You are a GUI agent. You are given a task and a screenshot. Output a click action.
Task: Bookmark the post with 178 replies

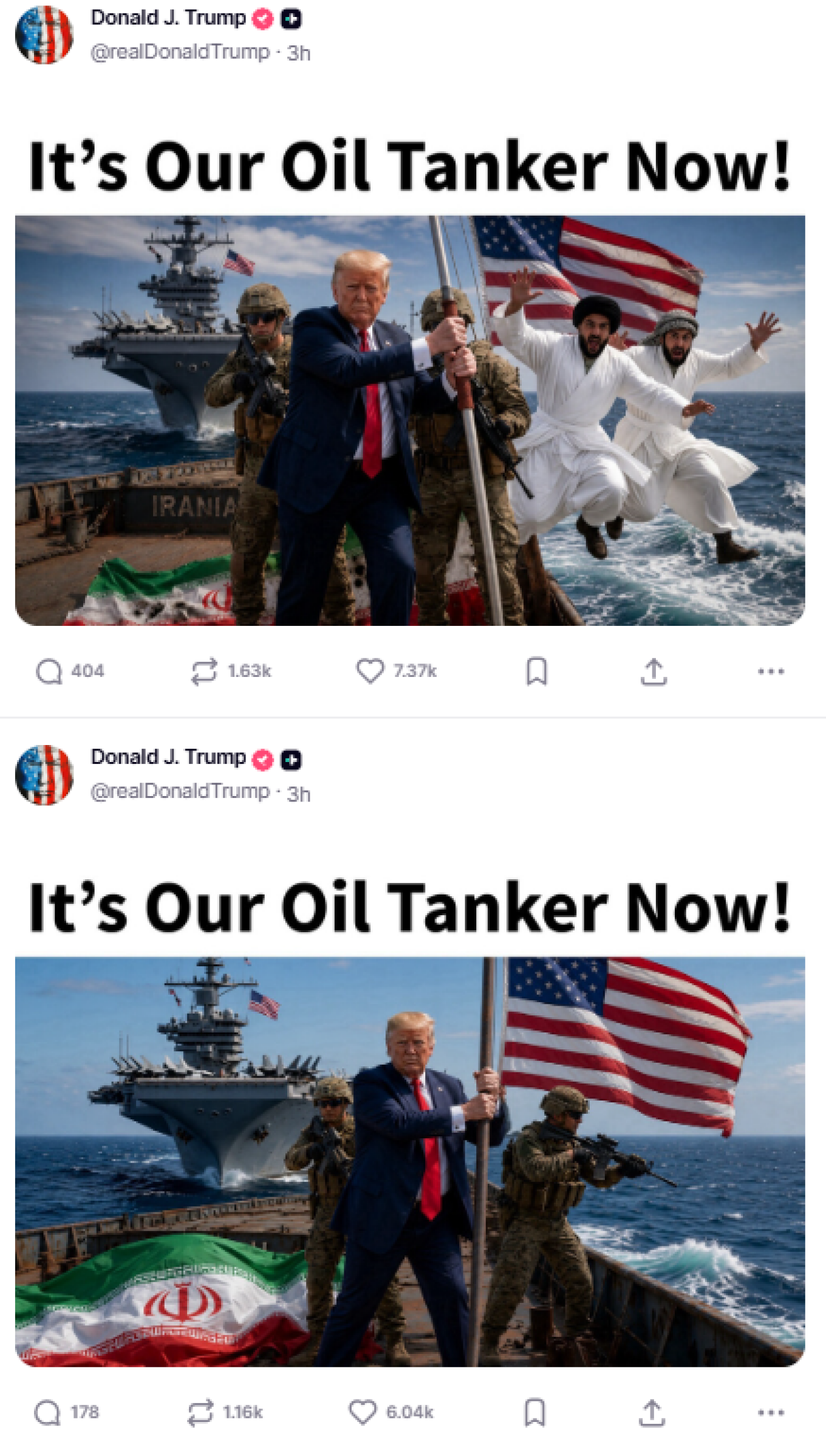(x=534, y=1413)
